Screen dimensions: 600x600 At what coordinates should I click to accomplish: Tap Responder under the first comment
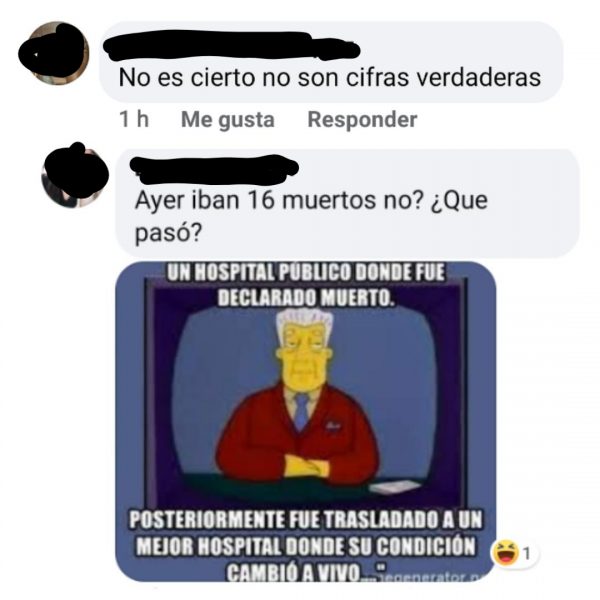[362, 120]
